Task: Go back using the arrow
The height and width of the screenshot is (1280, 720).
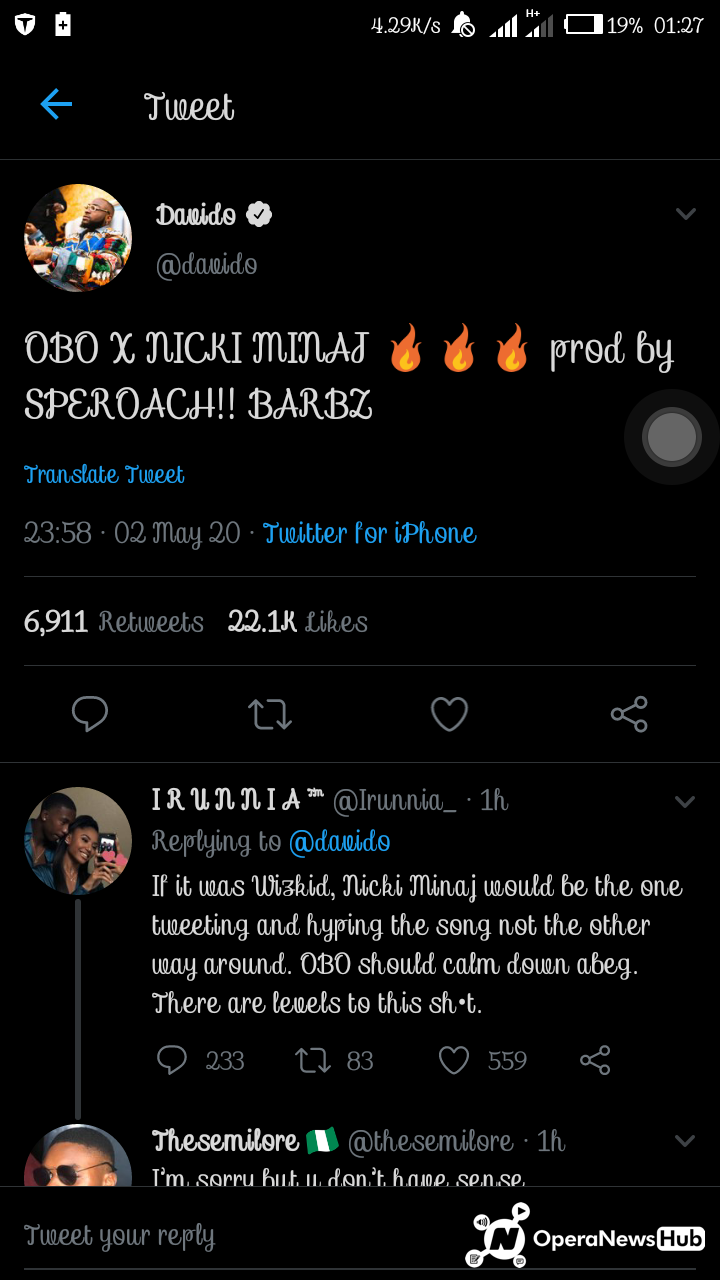Action: 56,104
